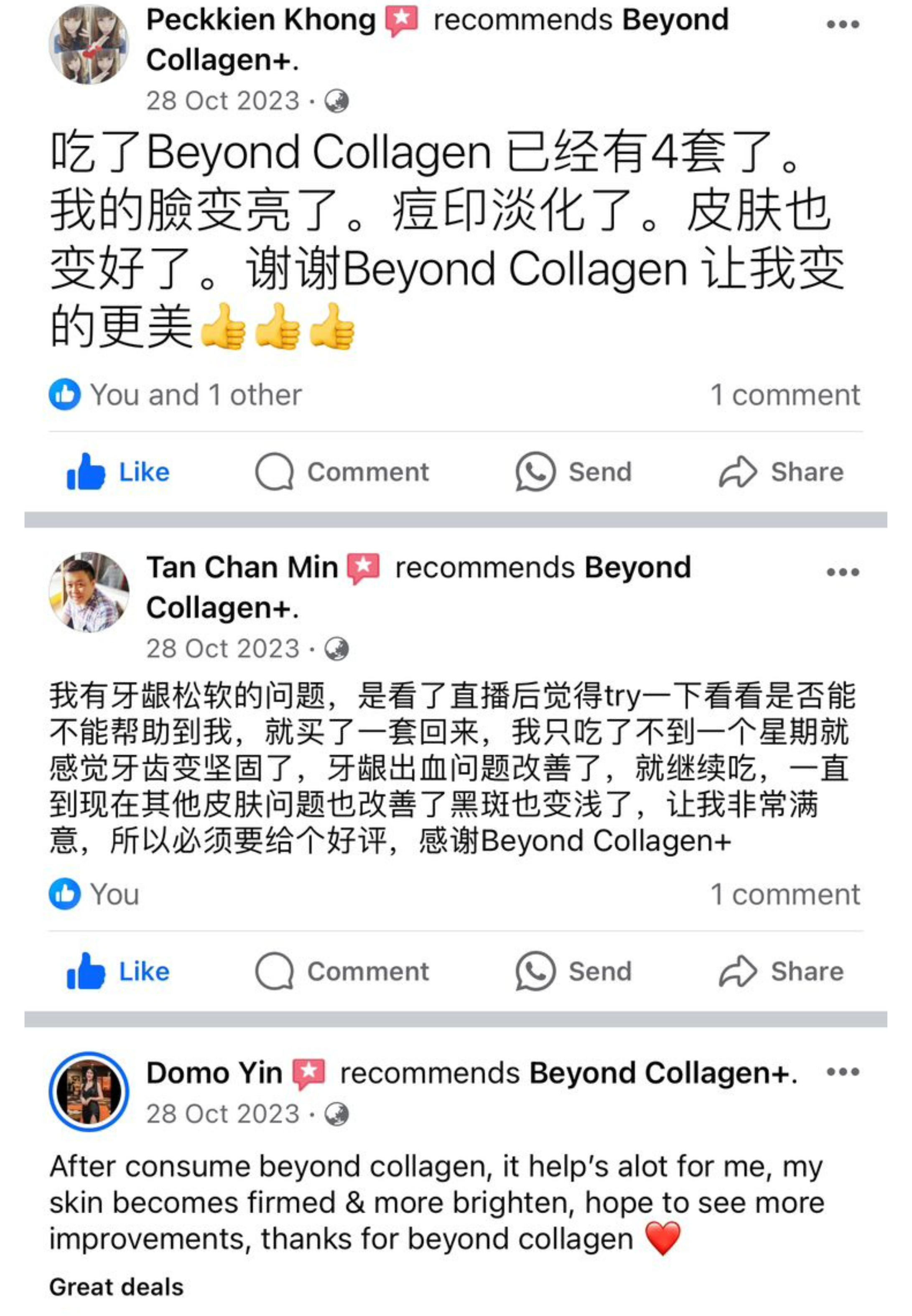912x1316 pixels.
Task: See reactions on Tan Chan Min's review
Action: (94, 894)
